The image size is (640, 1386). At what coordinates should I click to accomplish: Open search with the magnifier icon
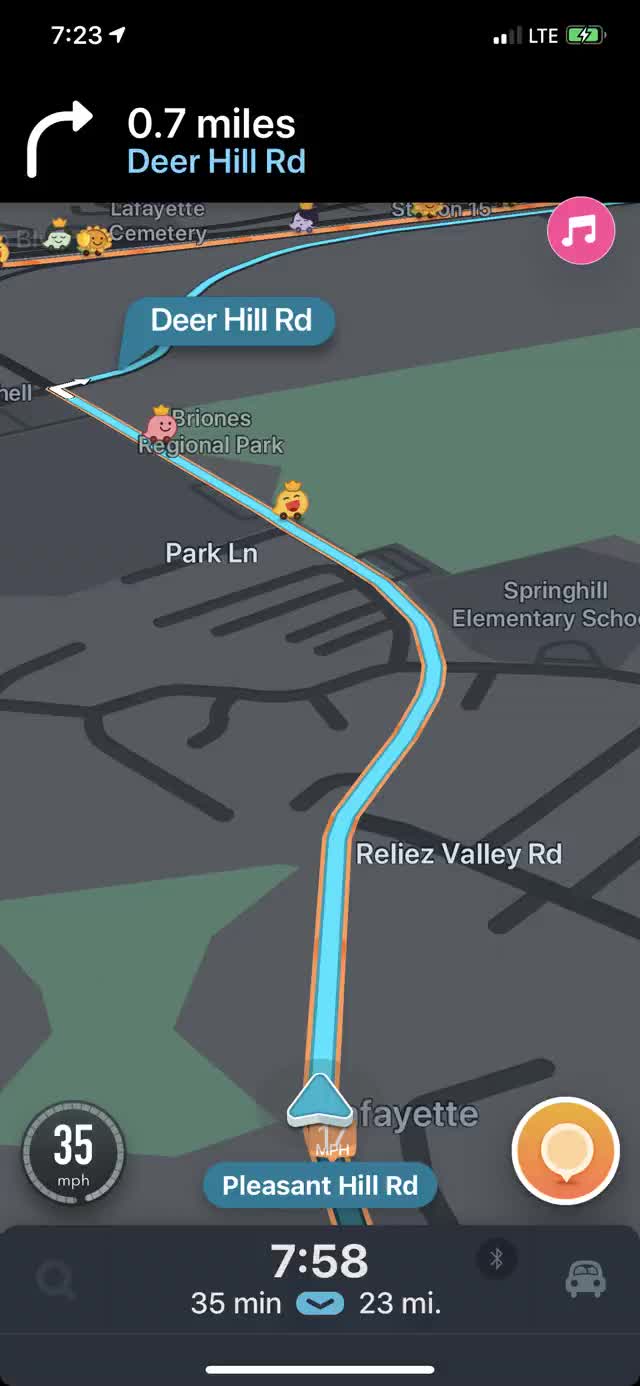tap(54, 1279)
